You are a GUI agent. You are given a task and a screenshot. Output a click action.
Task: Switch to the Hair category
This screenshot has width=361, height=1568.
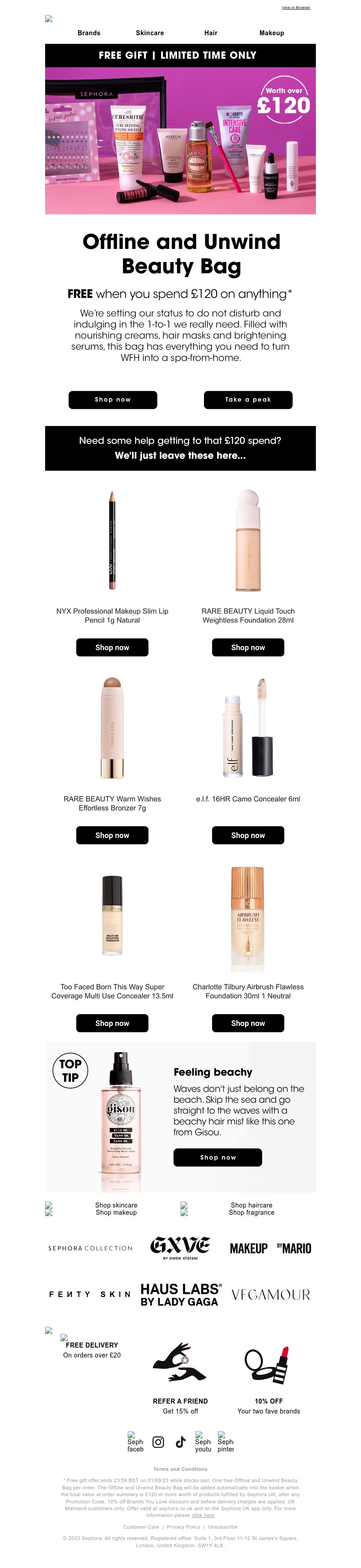tap(211, 33)
